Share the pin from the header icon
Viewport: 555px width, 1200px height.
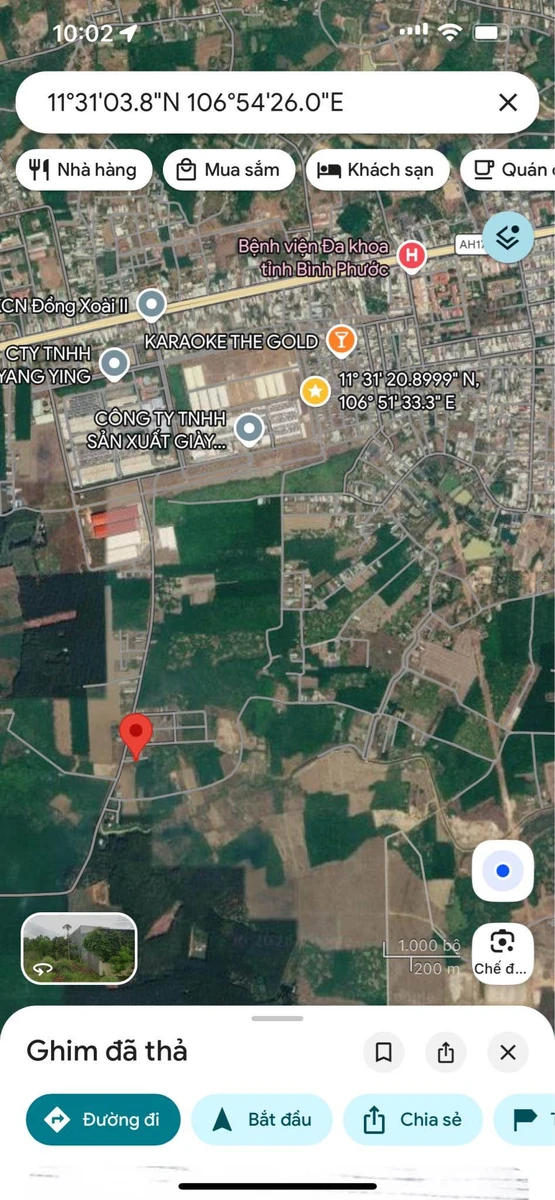pos(446,1052)
